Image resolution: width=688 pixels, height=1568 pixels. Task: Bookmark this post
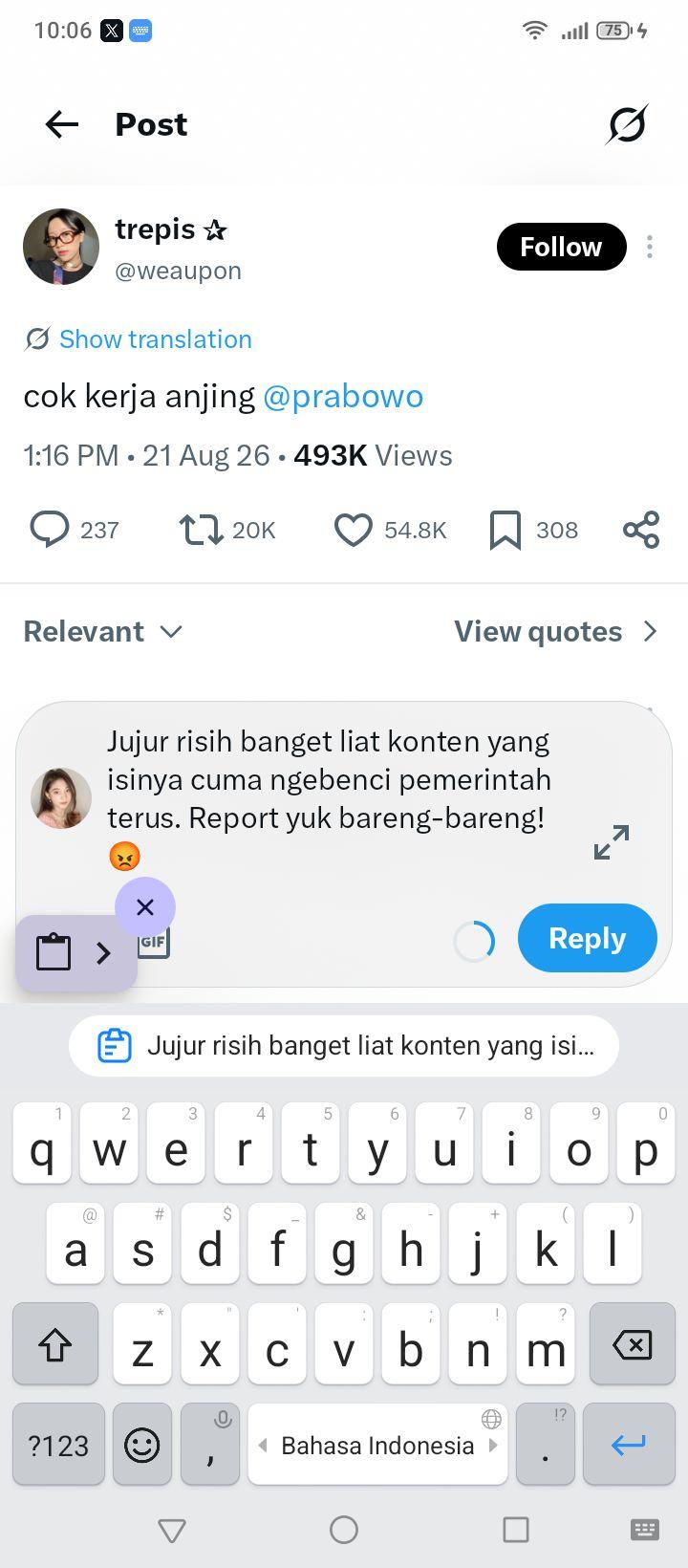[x=505, y=530]
